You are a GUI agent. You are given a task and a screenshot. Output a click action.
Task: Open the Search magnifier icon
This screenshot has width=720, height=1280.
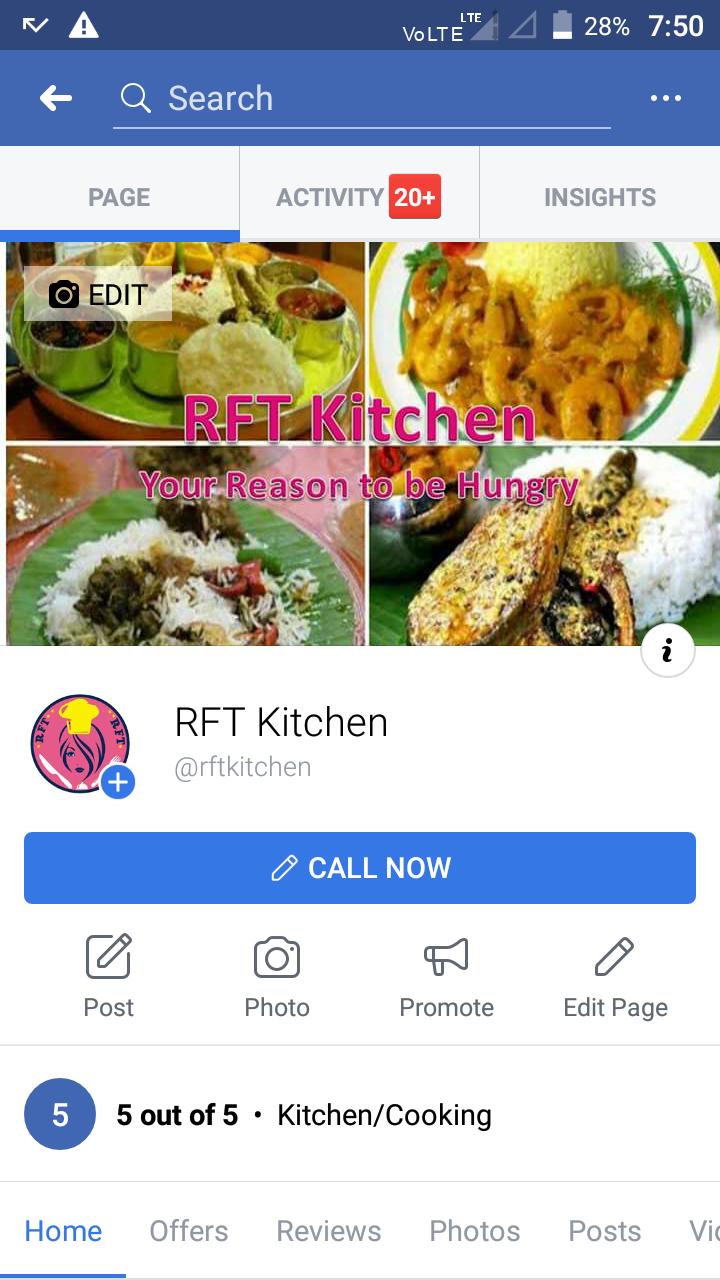tap(136, 98)
